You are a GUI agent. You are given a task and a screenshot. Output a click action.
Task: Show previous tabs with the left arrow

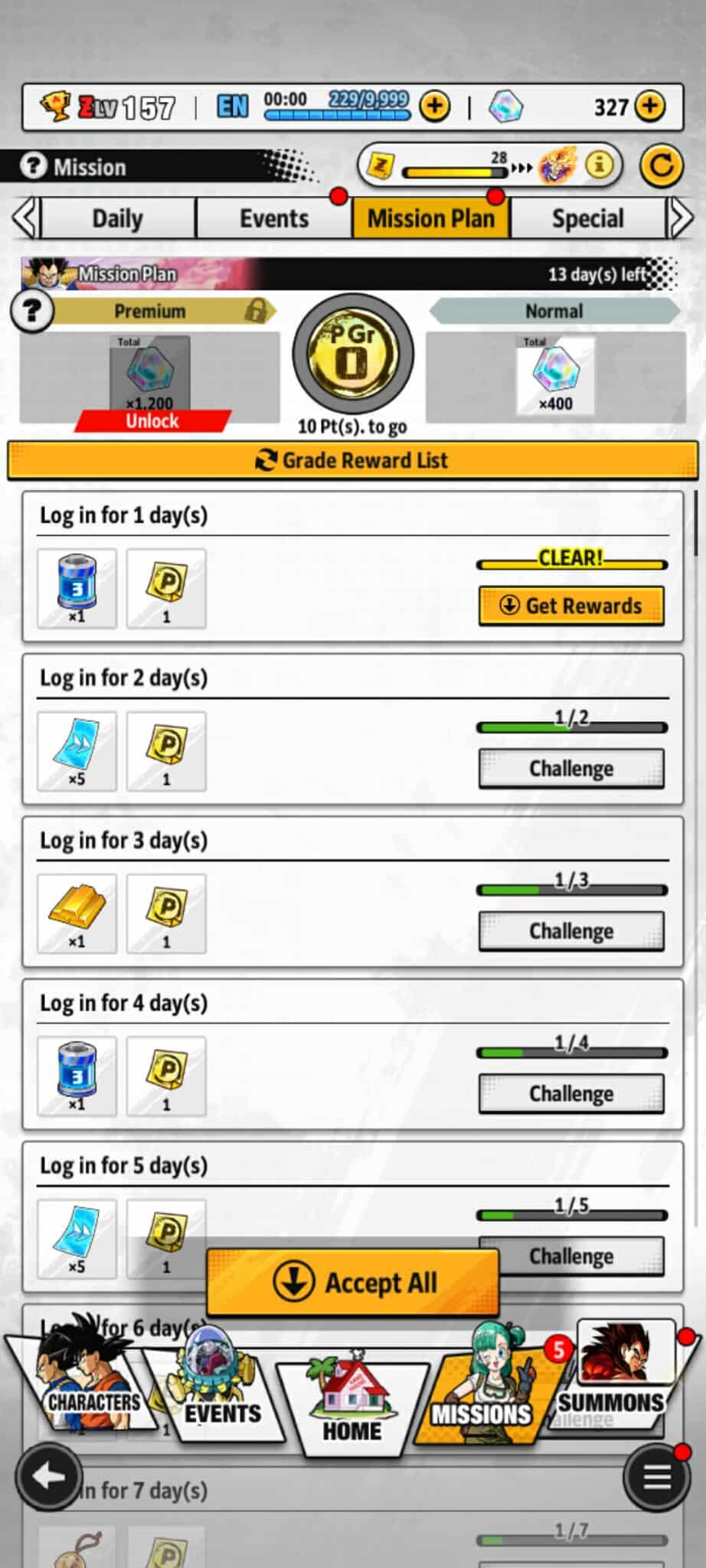coord(25,219)
